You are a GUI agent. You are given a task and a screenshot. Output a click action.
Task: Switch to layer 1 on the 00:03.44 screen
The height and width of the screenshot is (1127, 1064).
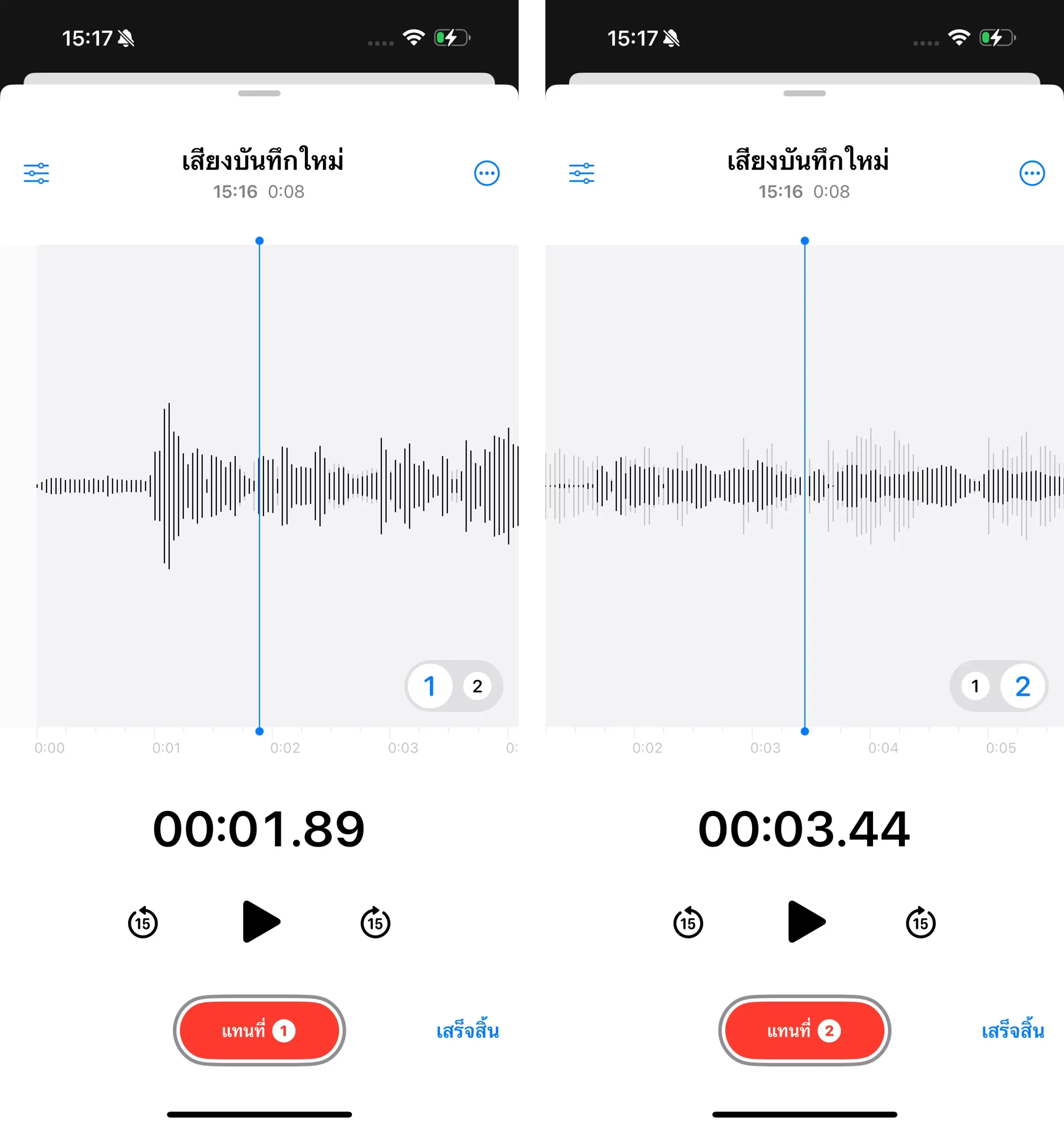tap(975, 686)
